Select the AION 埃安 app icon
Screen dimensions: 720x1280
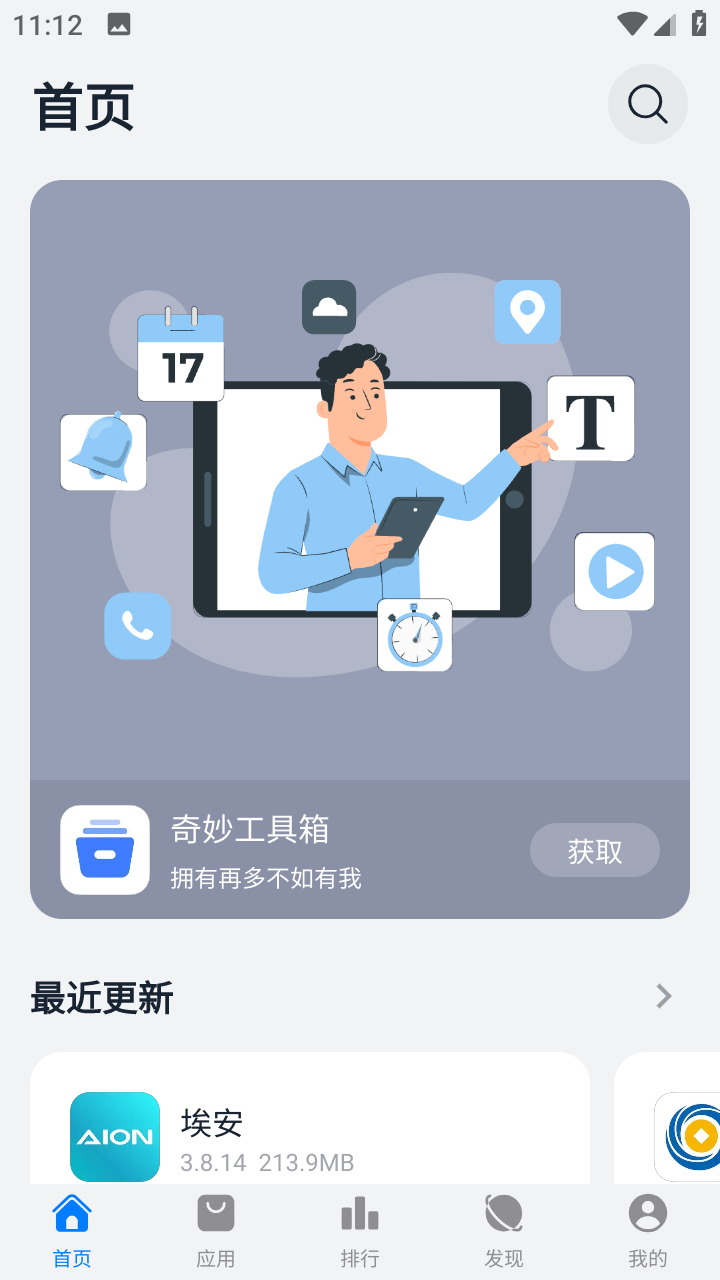[x=114, y=1137]
